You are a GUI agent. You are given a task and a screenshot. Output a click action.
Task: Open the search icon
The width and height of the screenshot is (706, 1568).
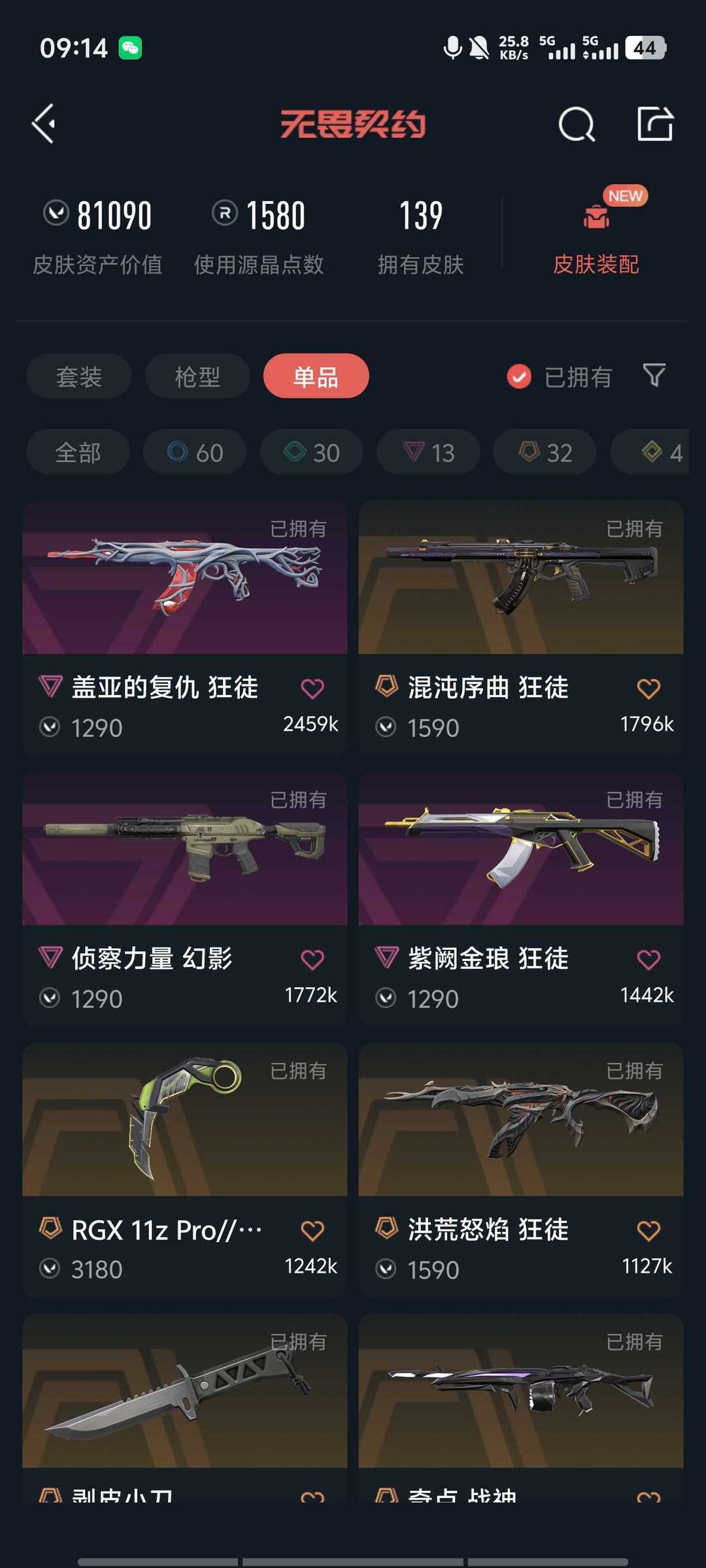(577, 124)
